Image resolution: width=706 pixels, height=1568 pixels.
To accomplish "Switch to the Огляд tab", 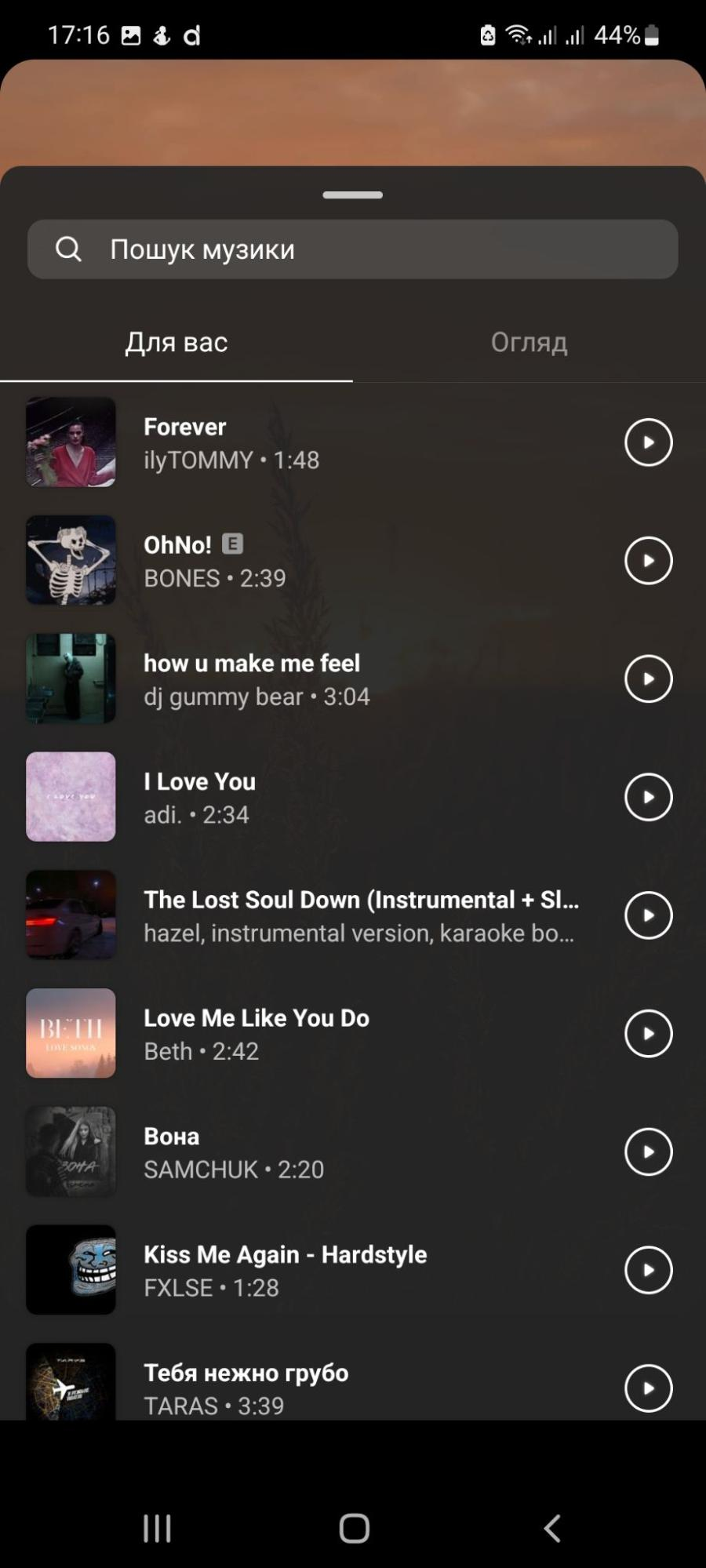I will (x=529, y=343).
